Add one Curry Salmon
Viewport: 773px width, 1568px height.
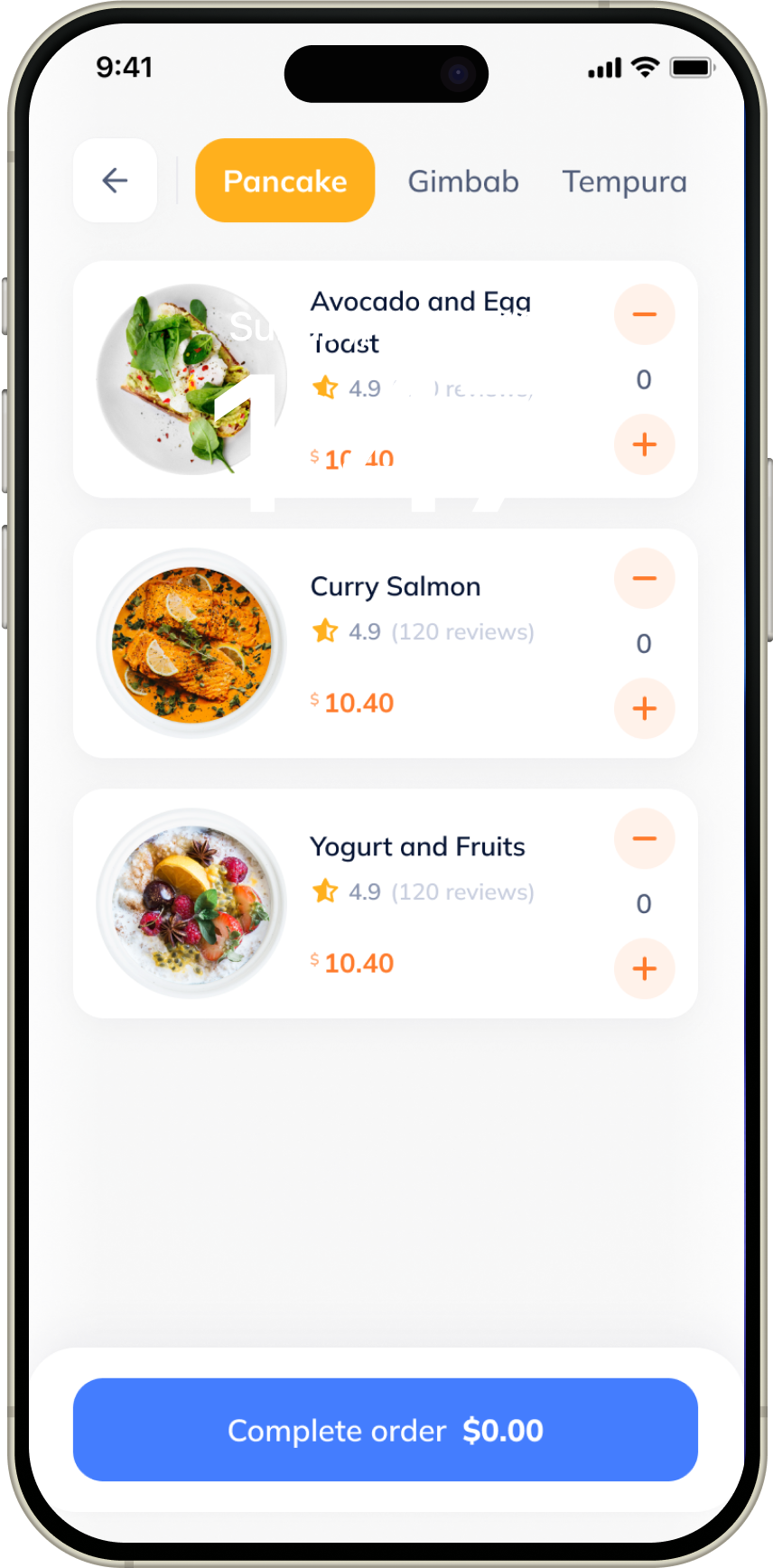(x=645, y=709)
